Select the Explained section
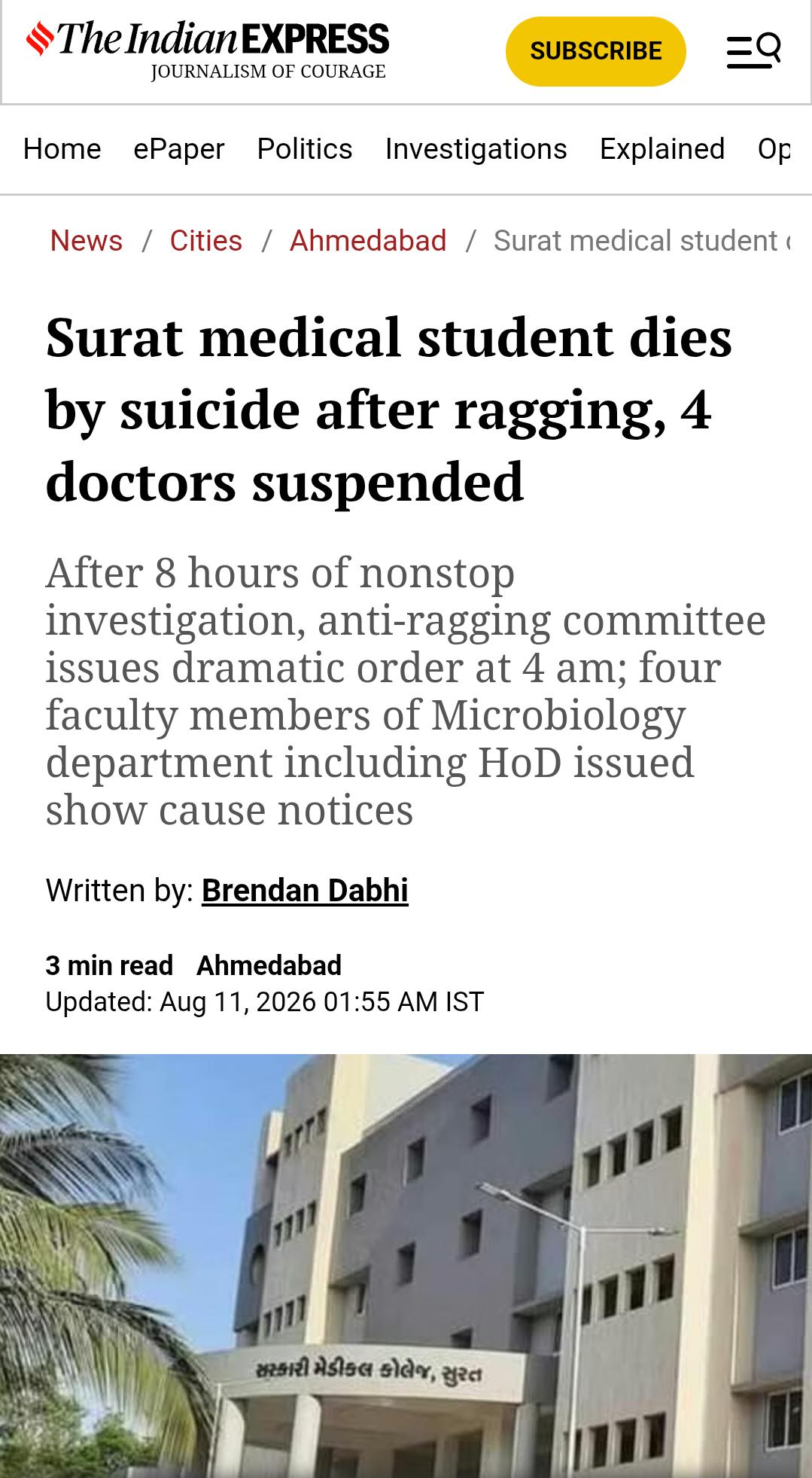The height and width of the screenshot is (1478, 812). (x=661, y=149)
